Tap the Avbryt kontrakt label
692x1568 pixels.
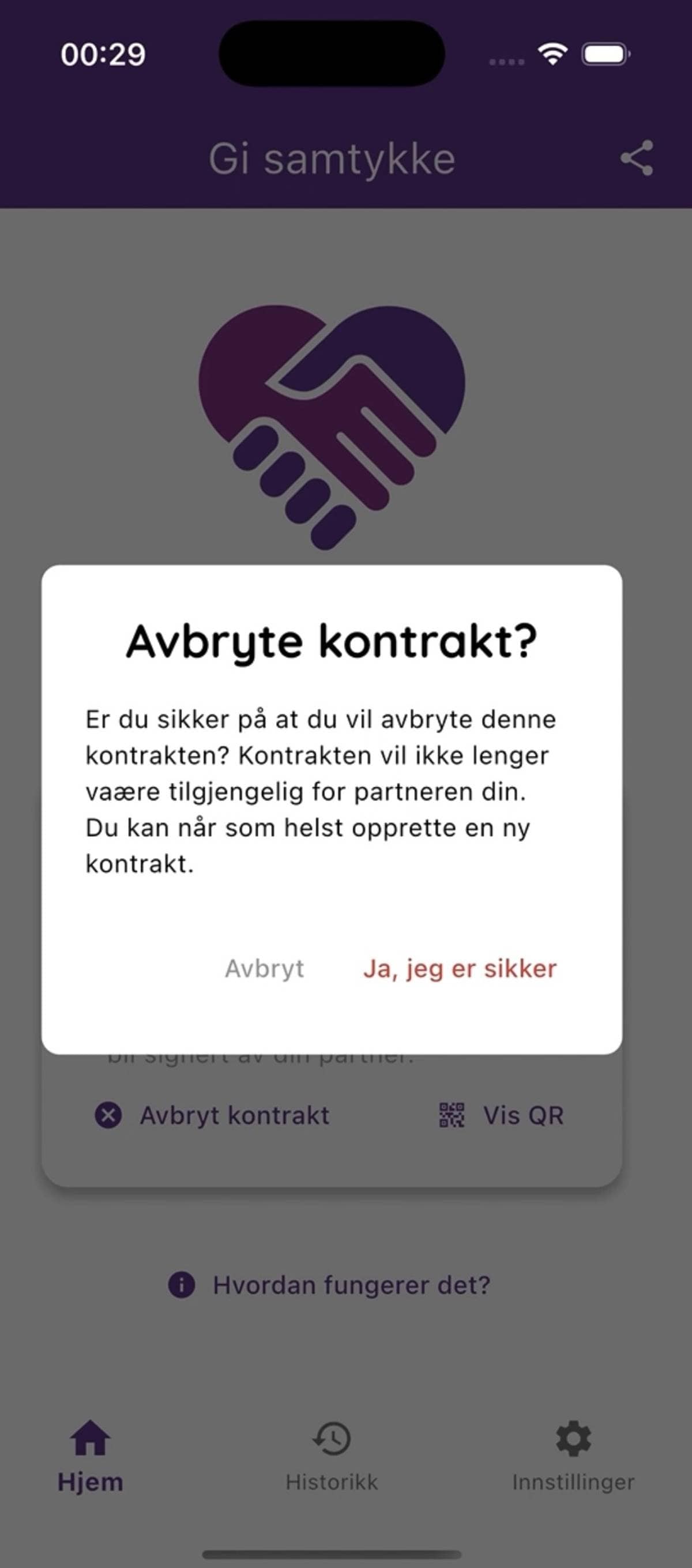[x=235, y=1115]
